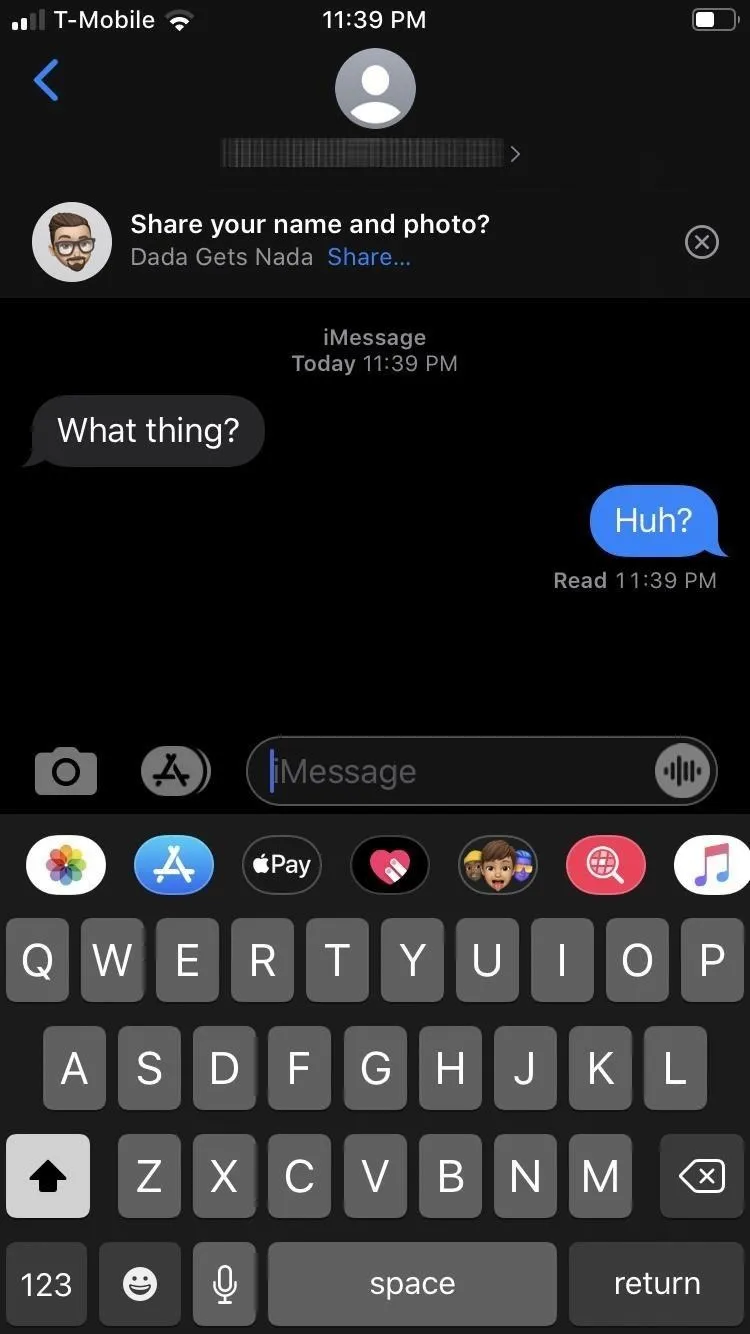Open the #images search app

click(x=606, y=865)
